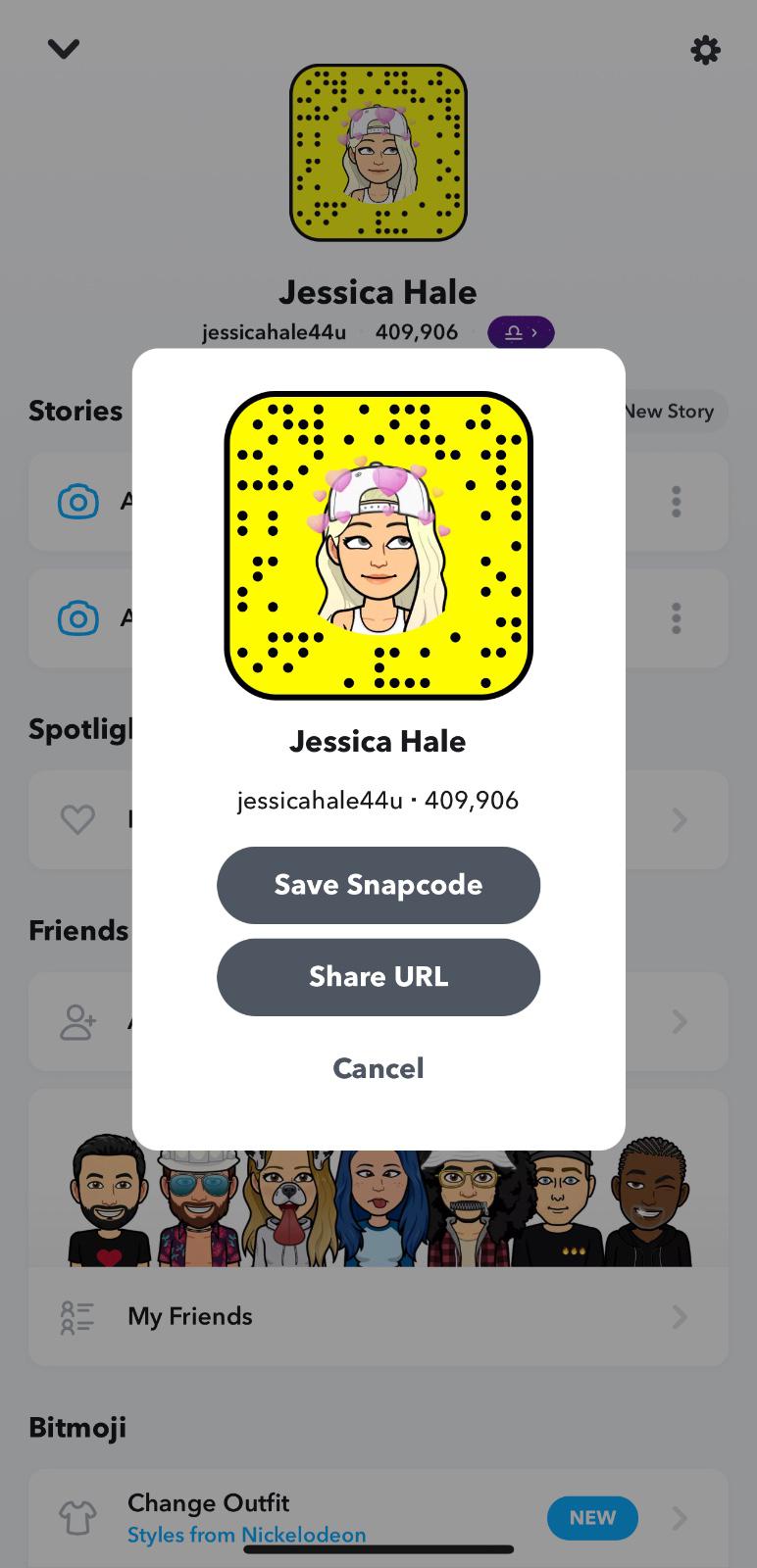
Task: Open the Change Outfit row
Action: [324, 1517]
